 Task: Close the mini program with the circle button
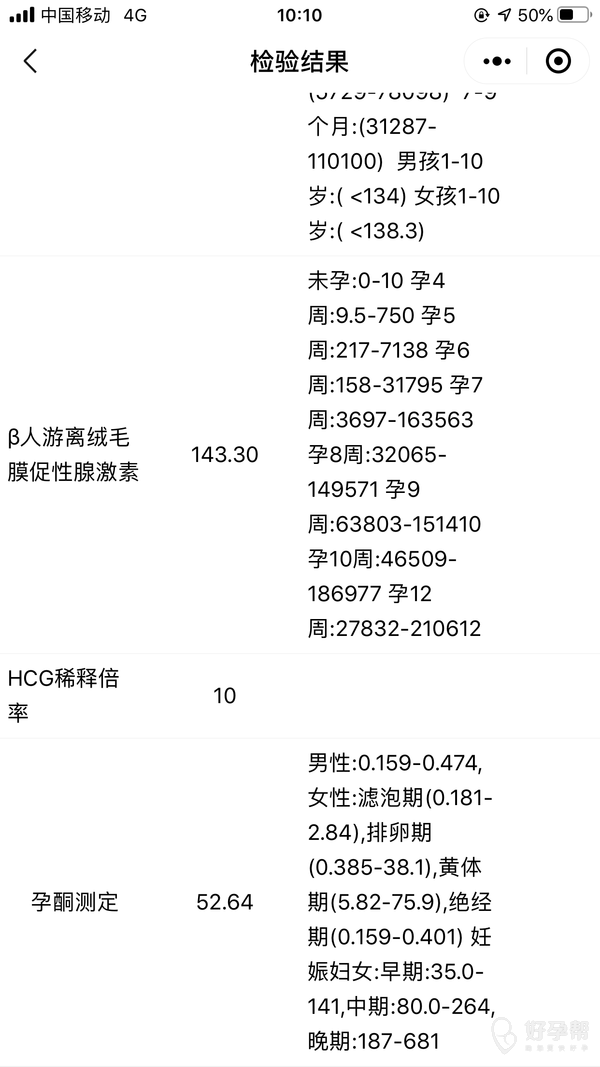click(x=558, y=61)
